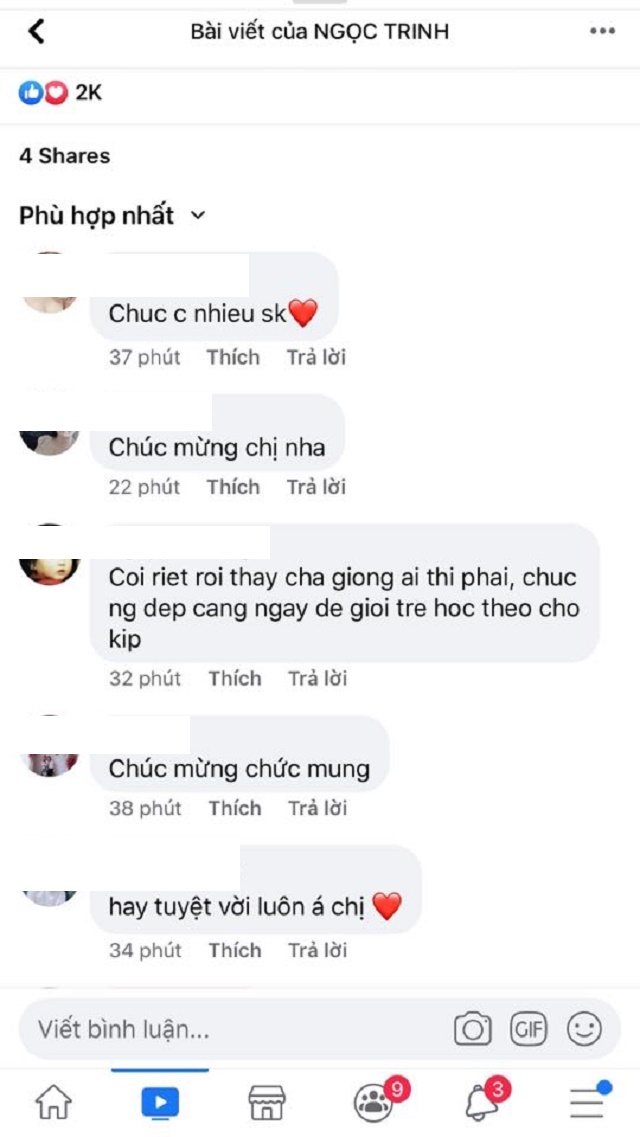Like the comment 'Chuc c nhieu sk'
The height and width of the screenshot is (1137, 640).
pos(233,357)
